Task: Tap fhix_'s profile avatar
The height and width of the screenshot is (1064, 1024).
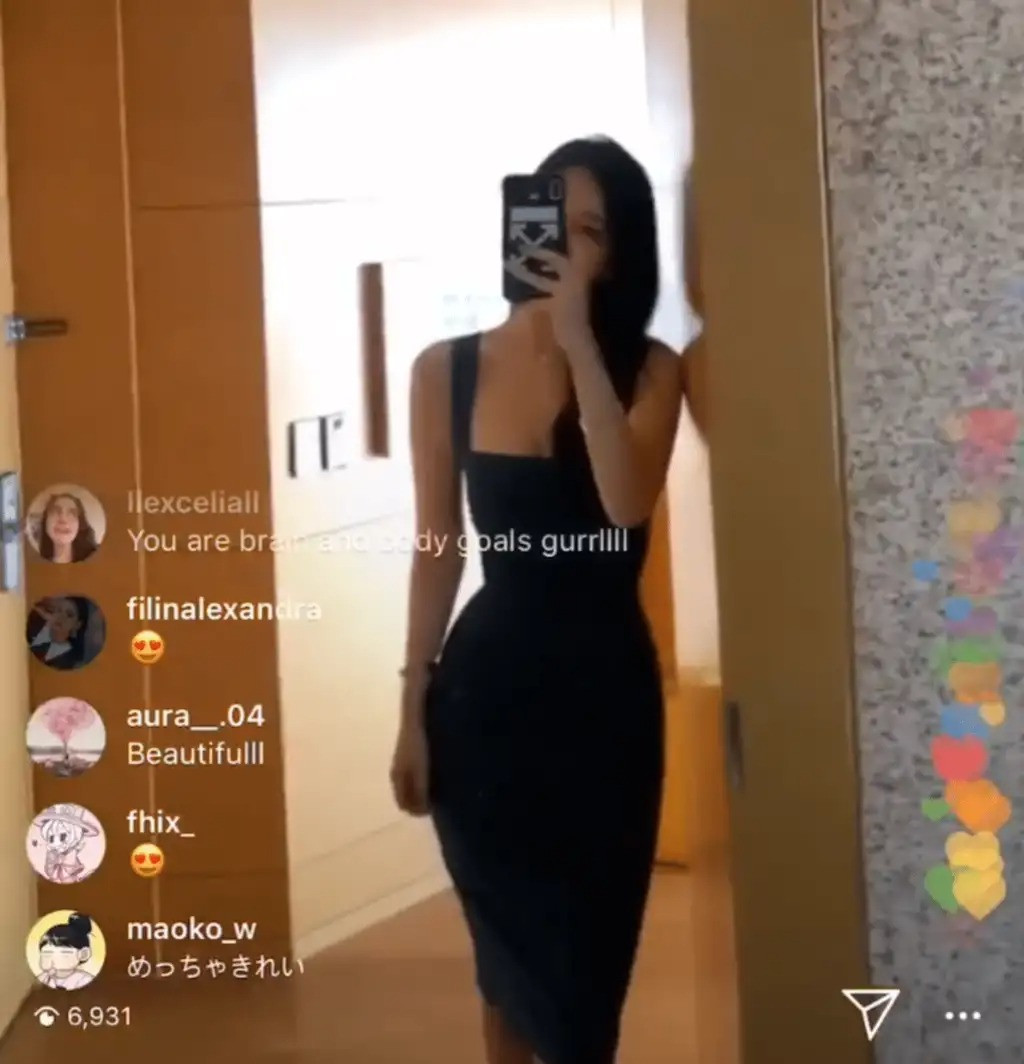Action: pos(66,843)
